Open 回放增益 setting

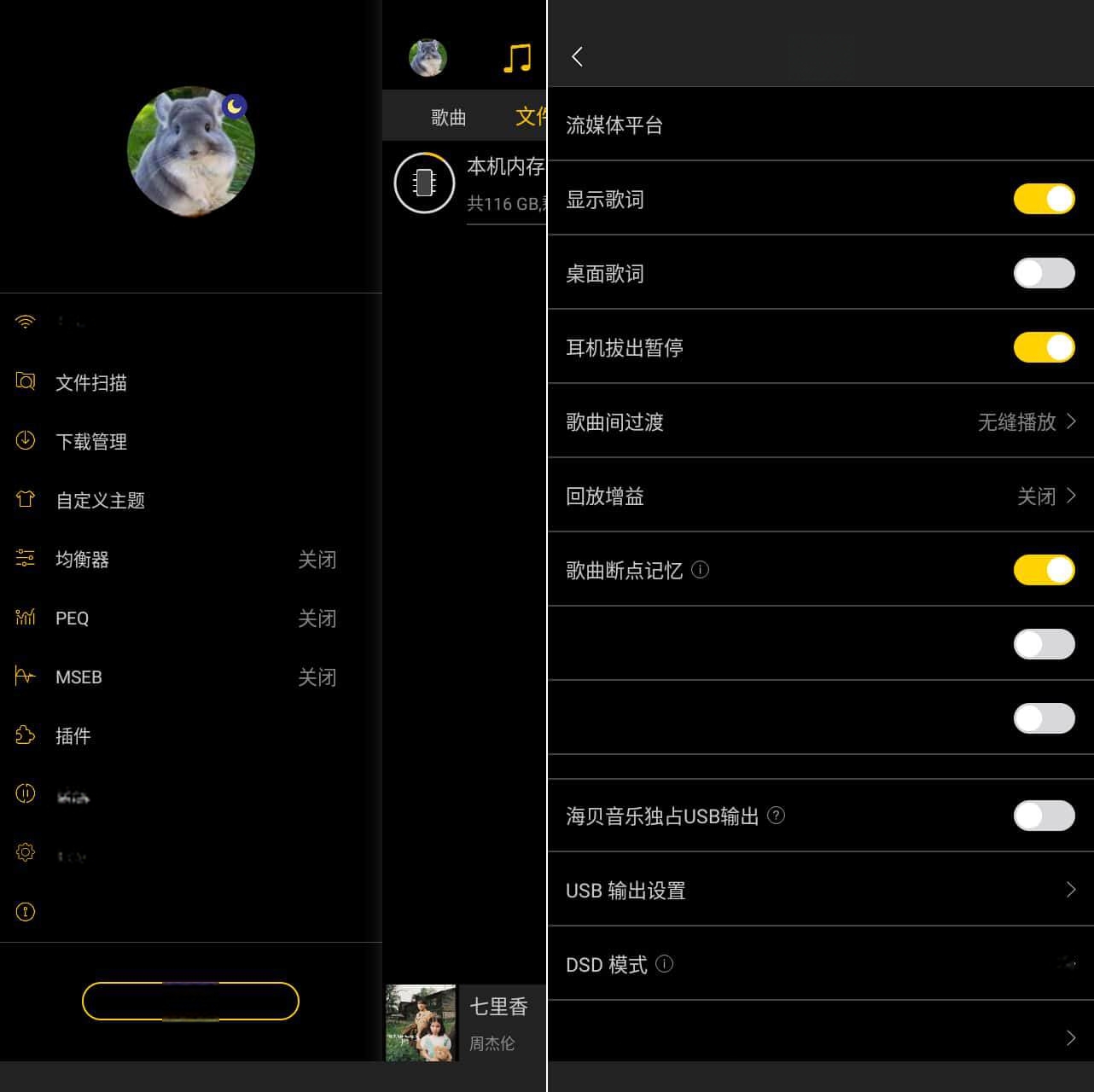pyautogui.click(x=819, y=497)
